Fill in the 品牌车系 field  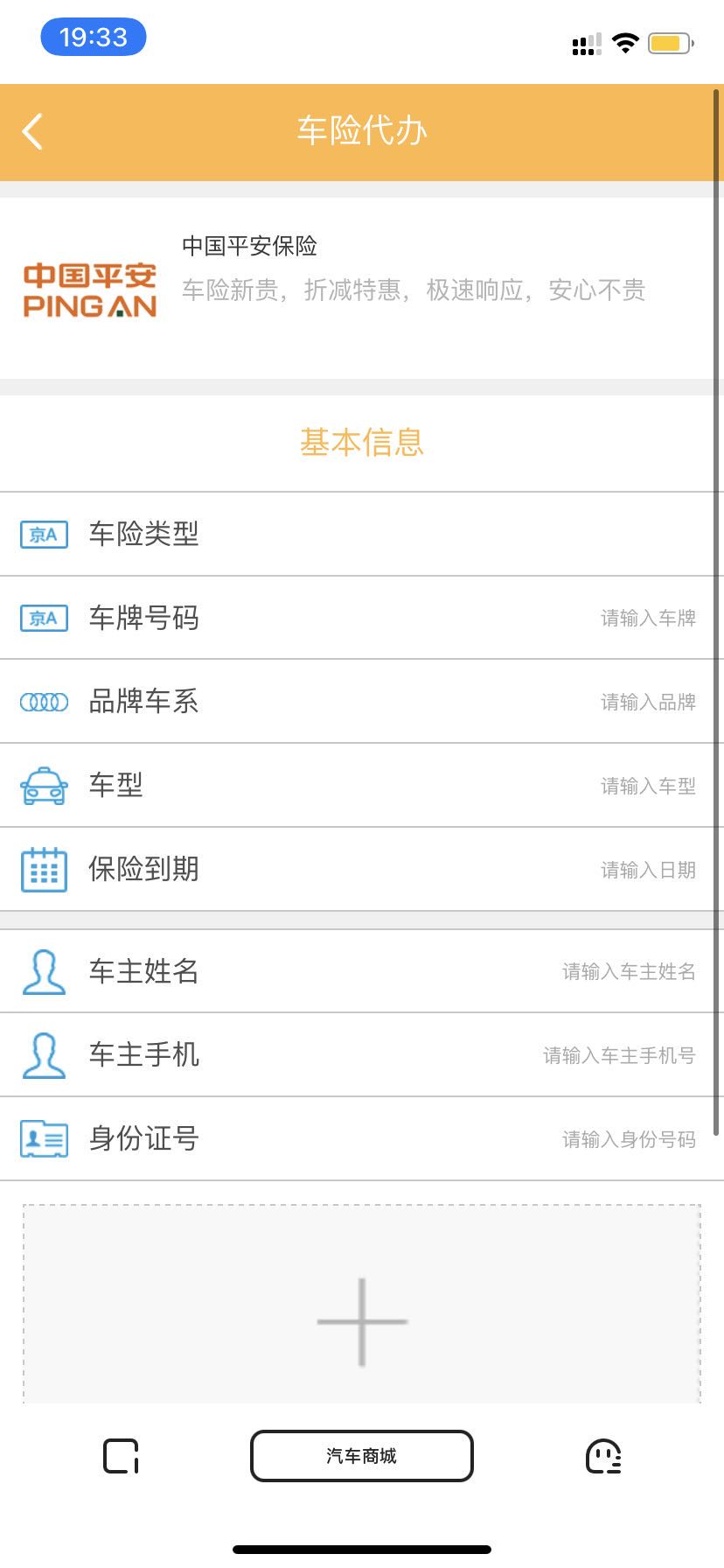point(647,702)
